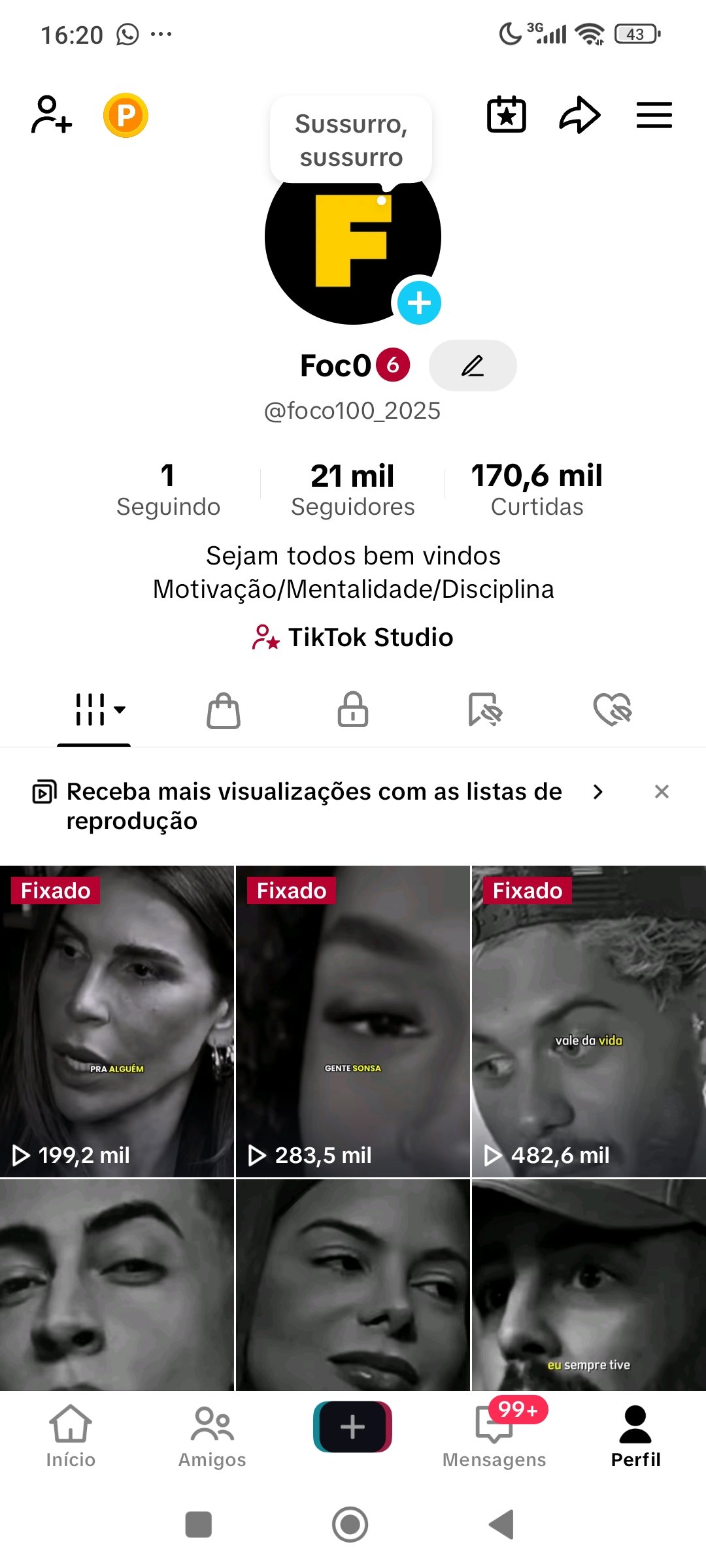Edit profile with the pencil button
The height and width of the screenshot is (1568, 706).
click(473, 365)
